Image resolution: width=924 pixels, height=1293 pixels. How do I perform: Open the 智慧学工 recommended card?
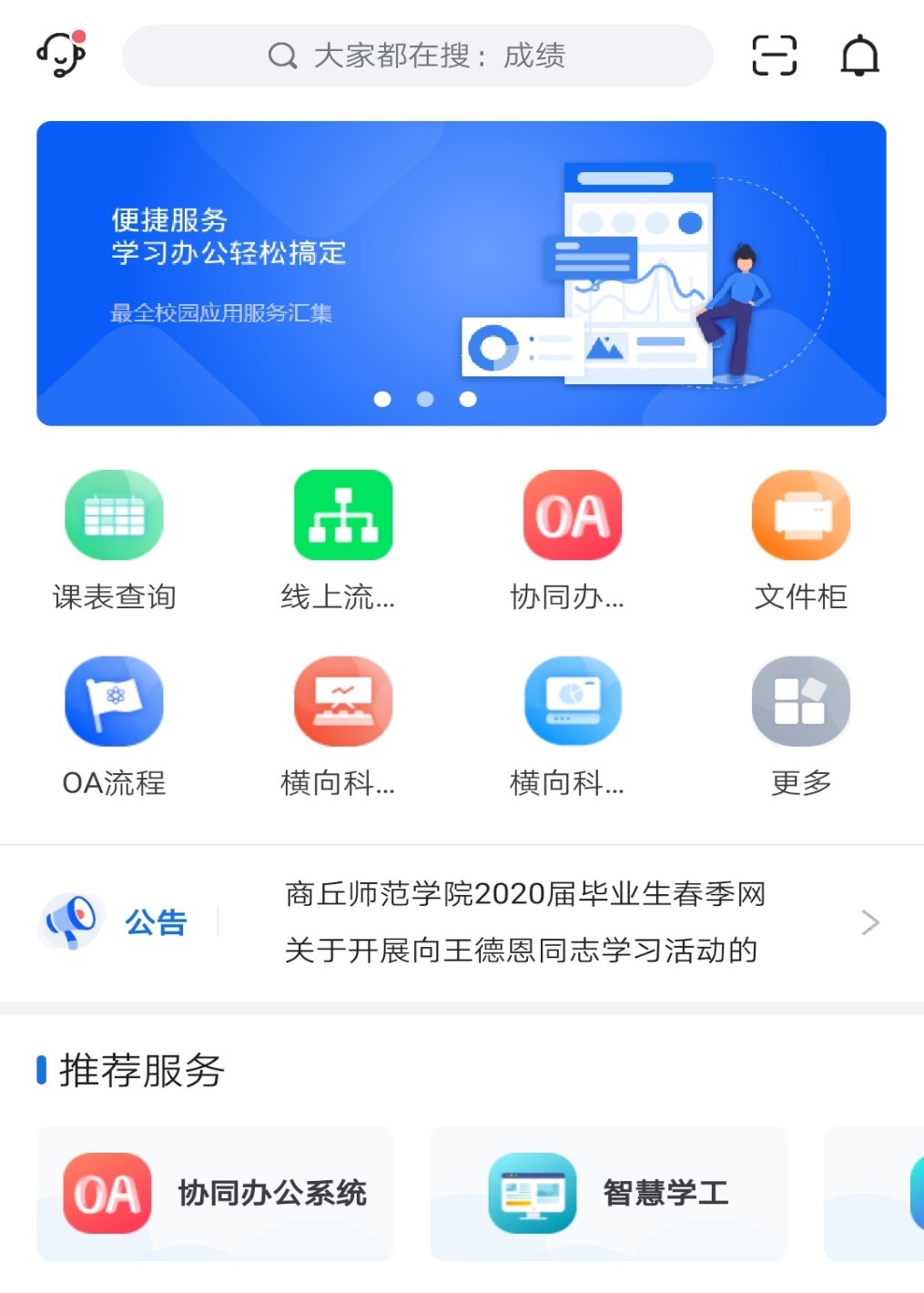[x=608, y=1193]
